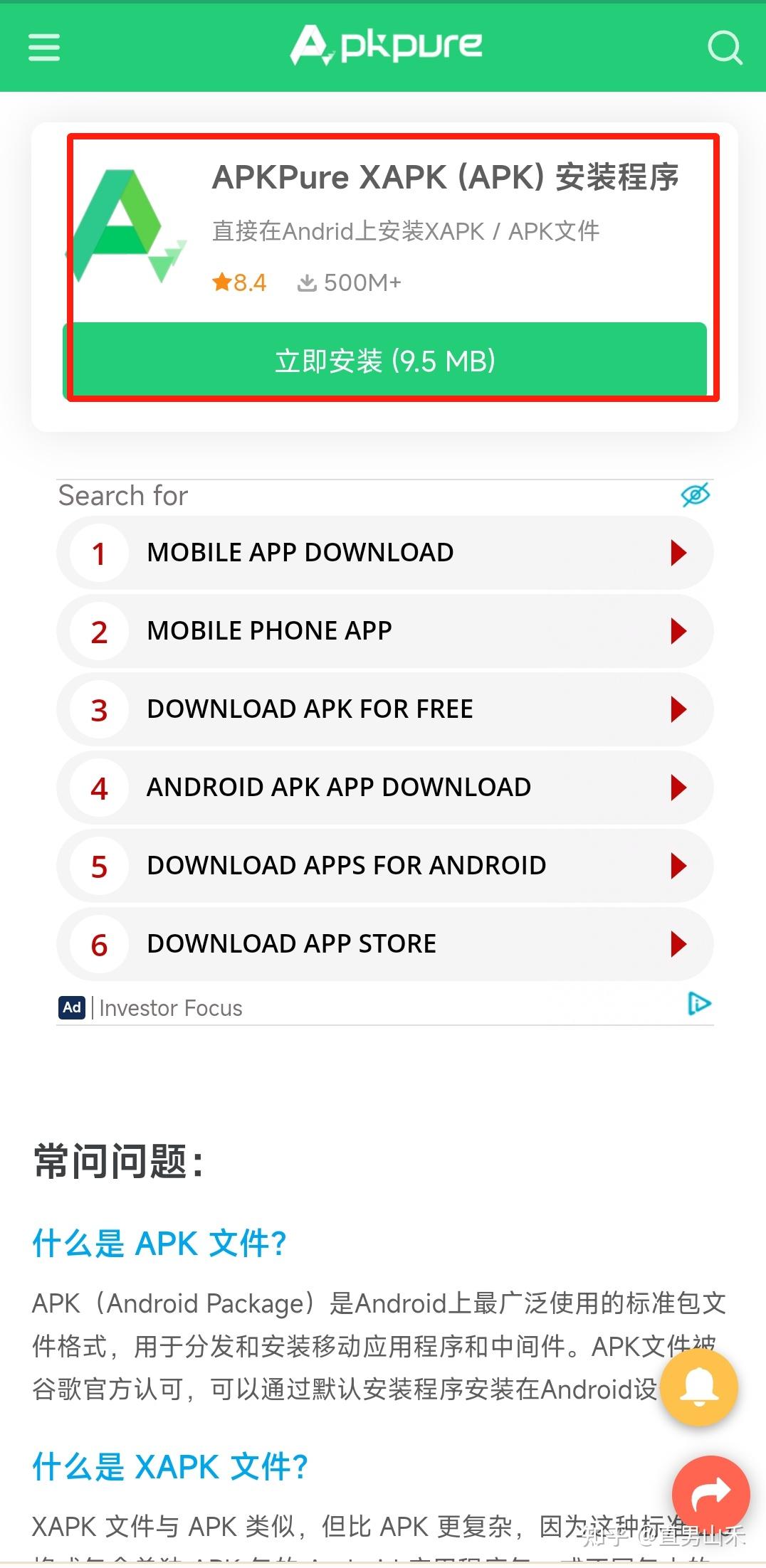This screenshot has height=1568, width=766.
Task: Open the AdChoices info icon
Action: coord(699,1004)
